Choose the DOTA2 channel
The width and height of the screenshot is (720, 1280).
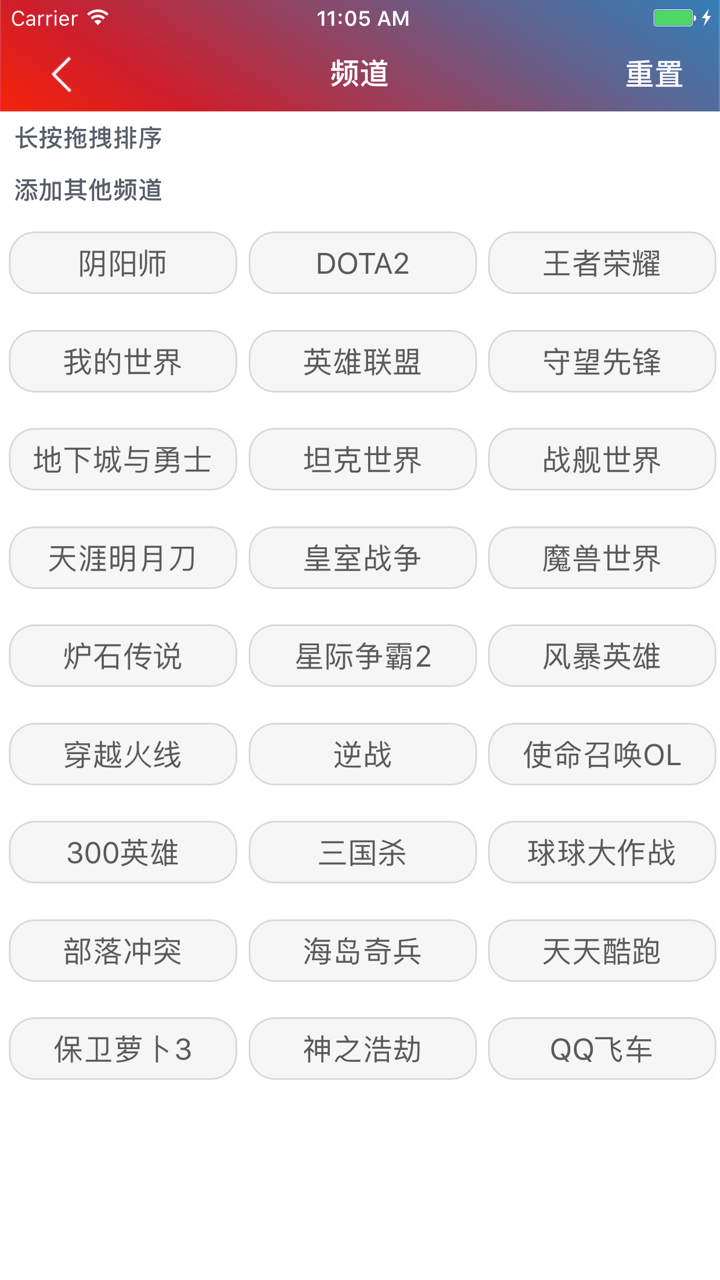click(x=362, y=262)
